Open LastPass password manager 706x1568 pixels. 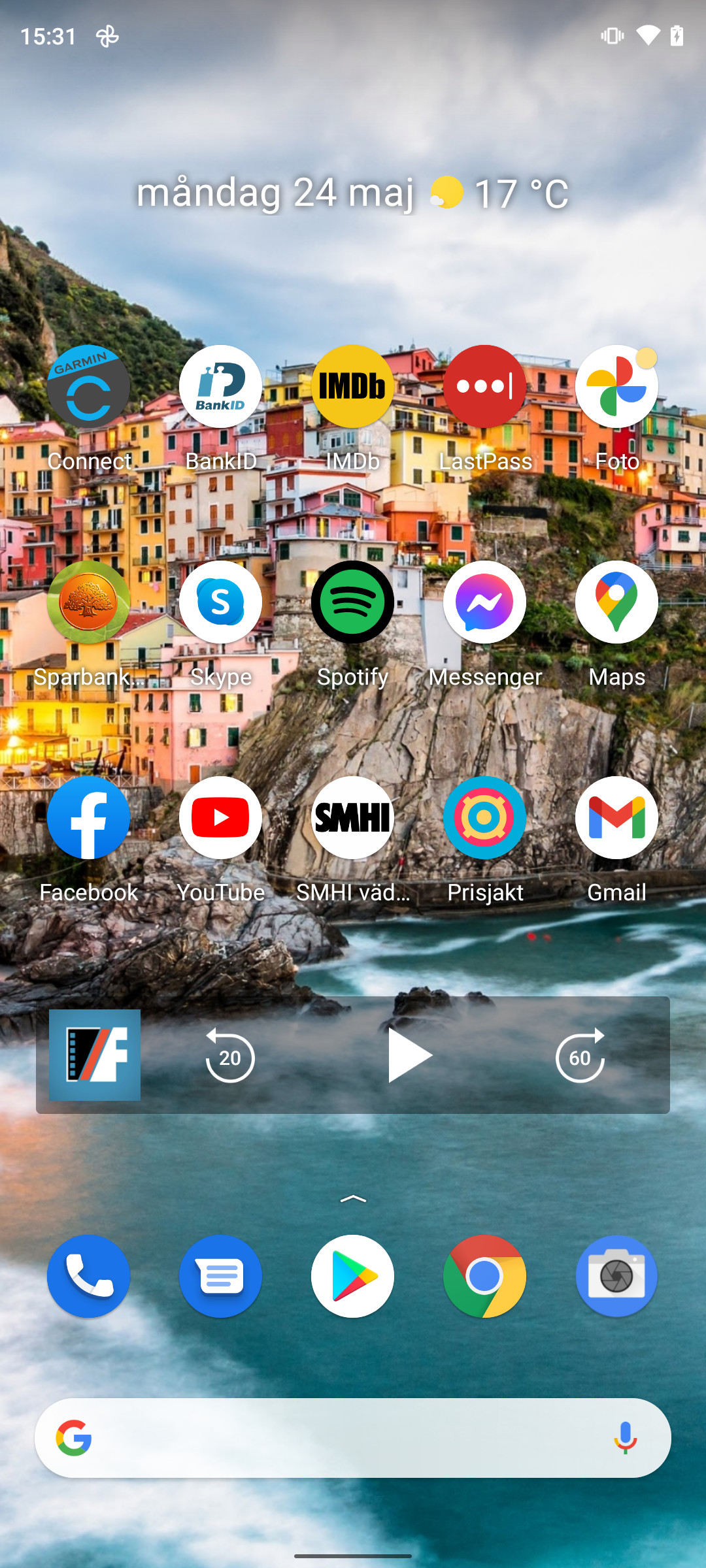tap(484, 387)
